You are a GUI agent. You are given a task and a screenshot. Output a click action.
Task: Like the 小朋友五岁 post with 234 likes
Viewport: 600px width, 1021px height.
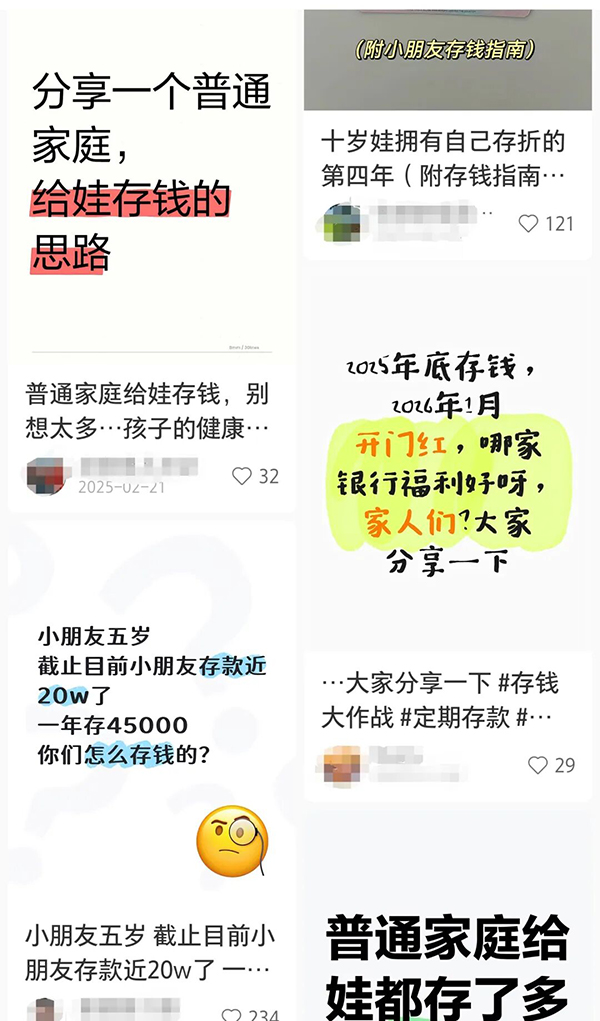click(232, 1014)
